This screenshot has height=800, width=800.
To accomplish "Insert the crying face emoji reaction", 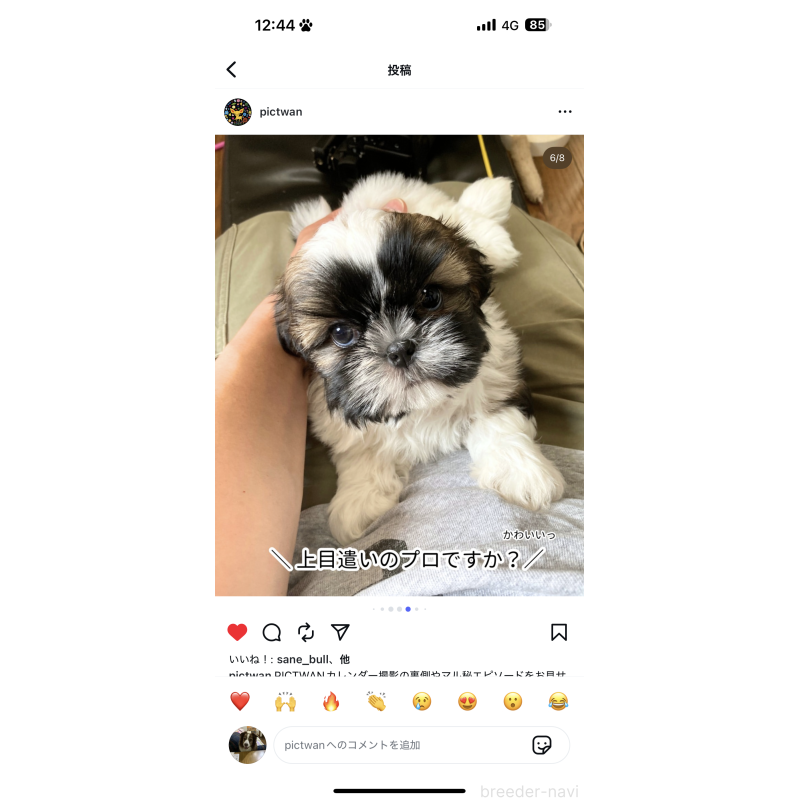I will click(x=422, y=701).
